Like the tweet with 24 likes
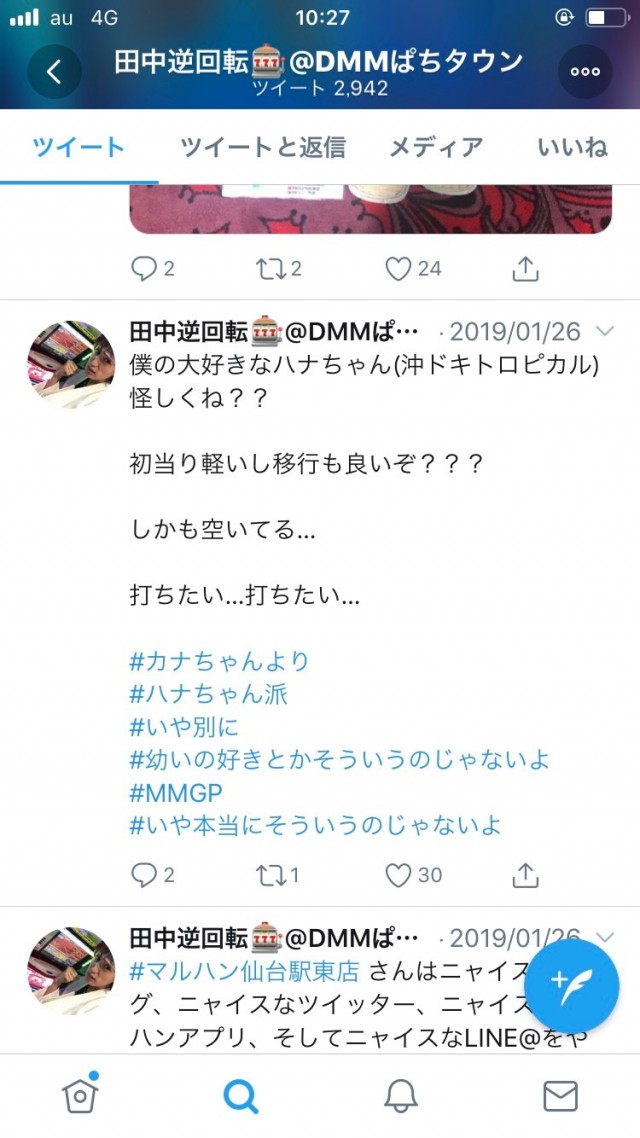 399,268
